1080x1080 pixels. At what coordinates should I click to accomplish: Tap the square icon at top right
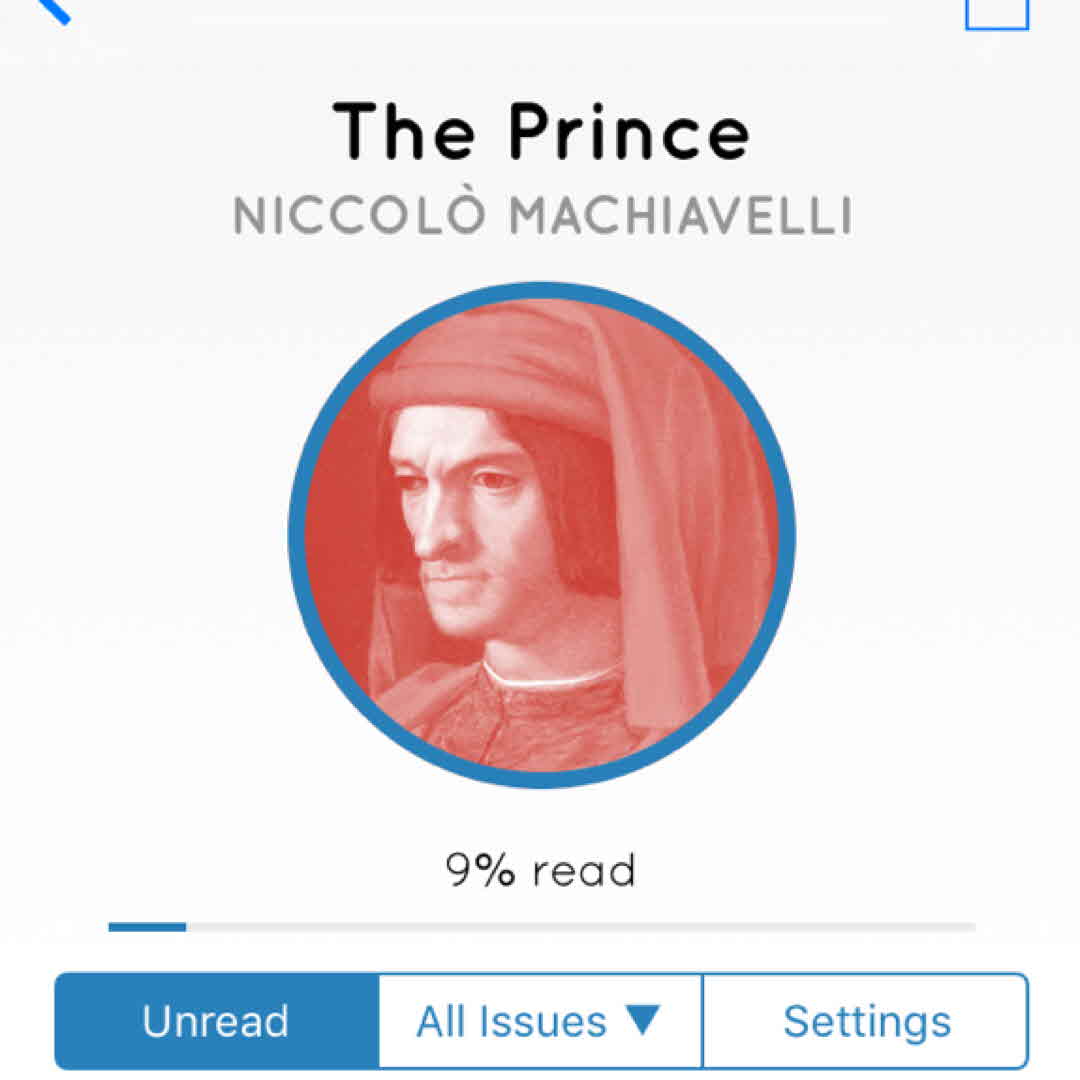tap(996, 12)
